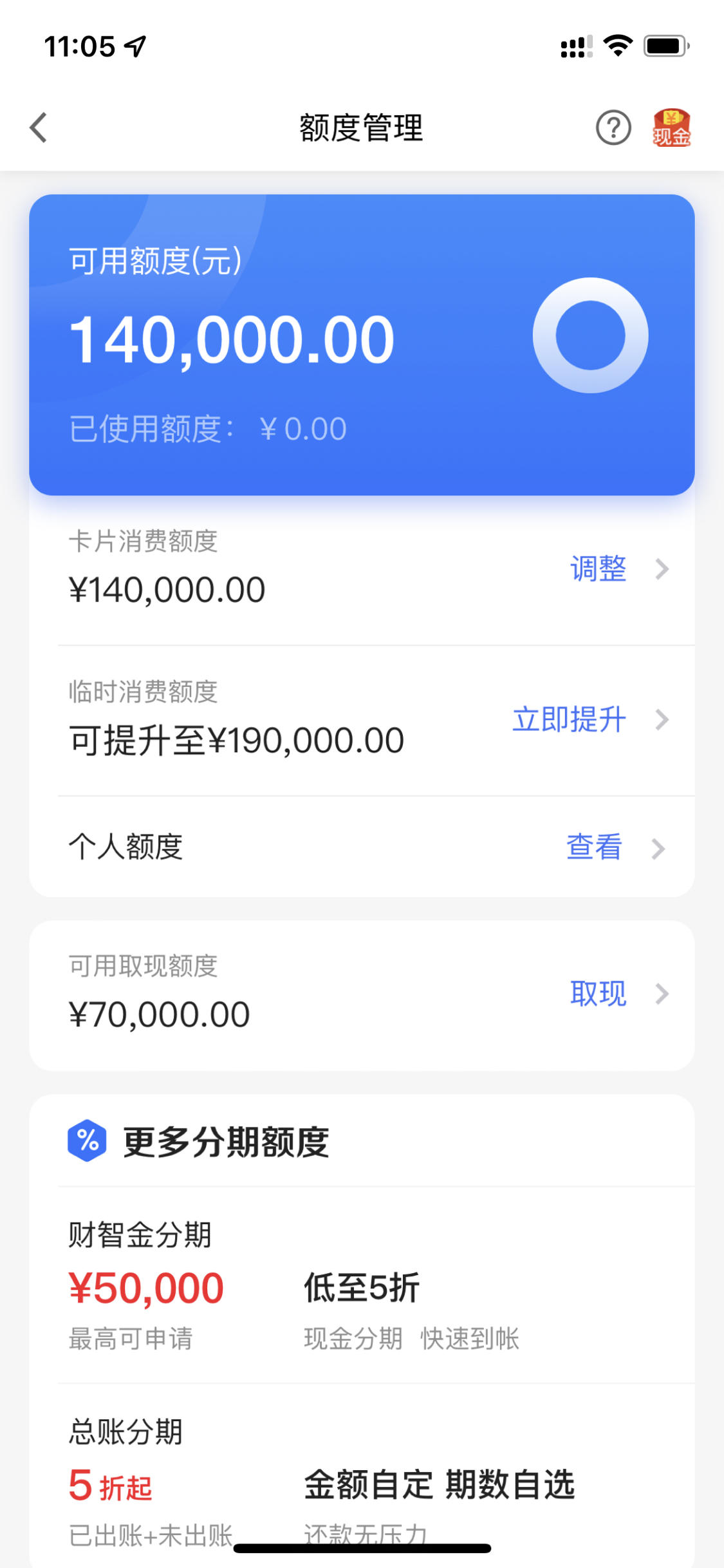Open 个人额度 with 查看

pos(615,847)
